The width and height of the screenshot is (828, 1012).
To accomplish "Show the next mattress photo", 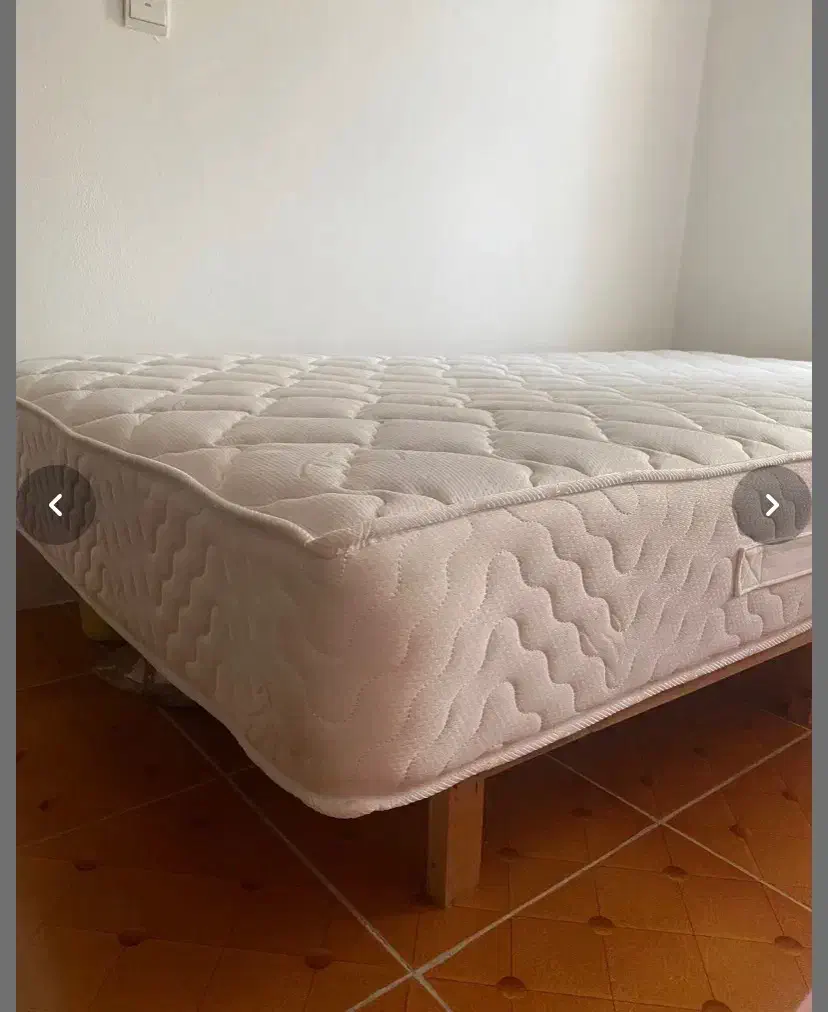I will (x=771, y=505).
